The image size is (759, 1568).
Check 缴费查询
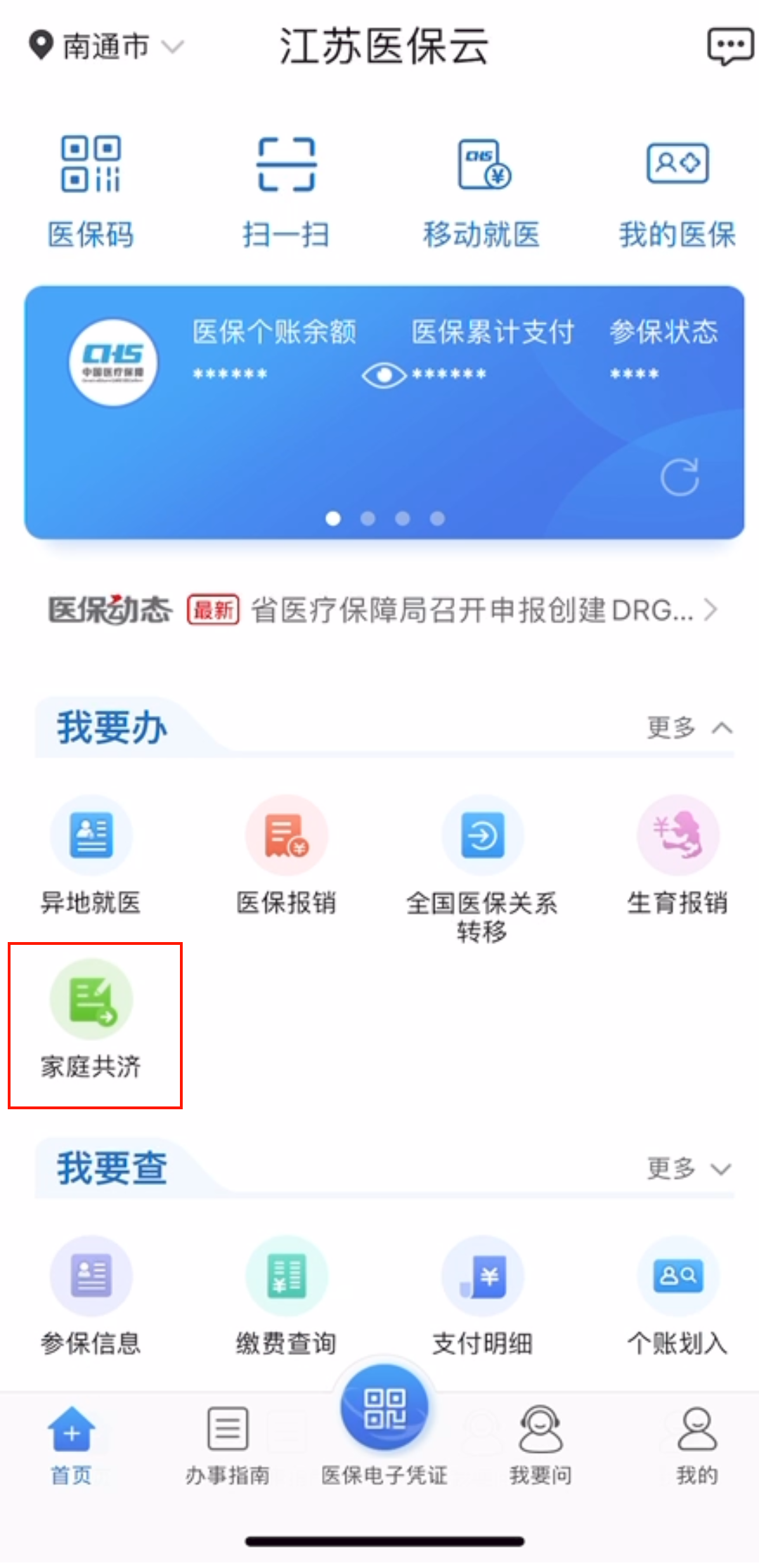tap(286, 1296)
